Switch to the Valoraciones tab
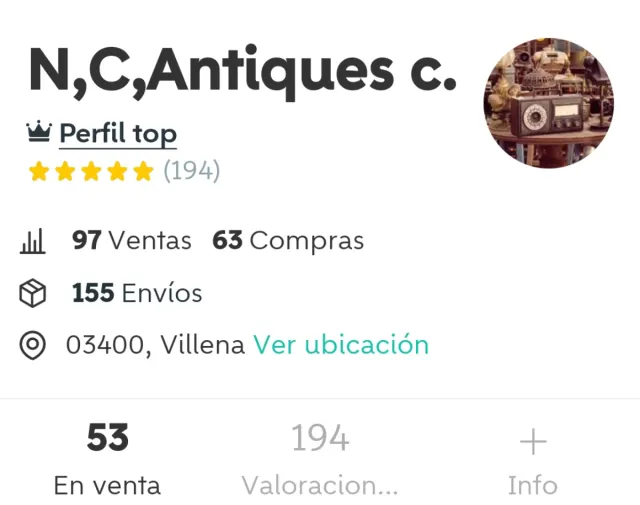This screenshot has width=640, height=505. tap(320, 459)
